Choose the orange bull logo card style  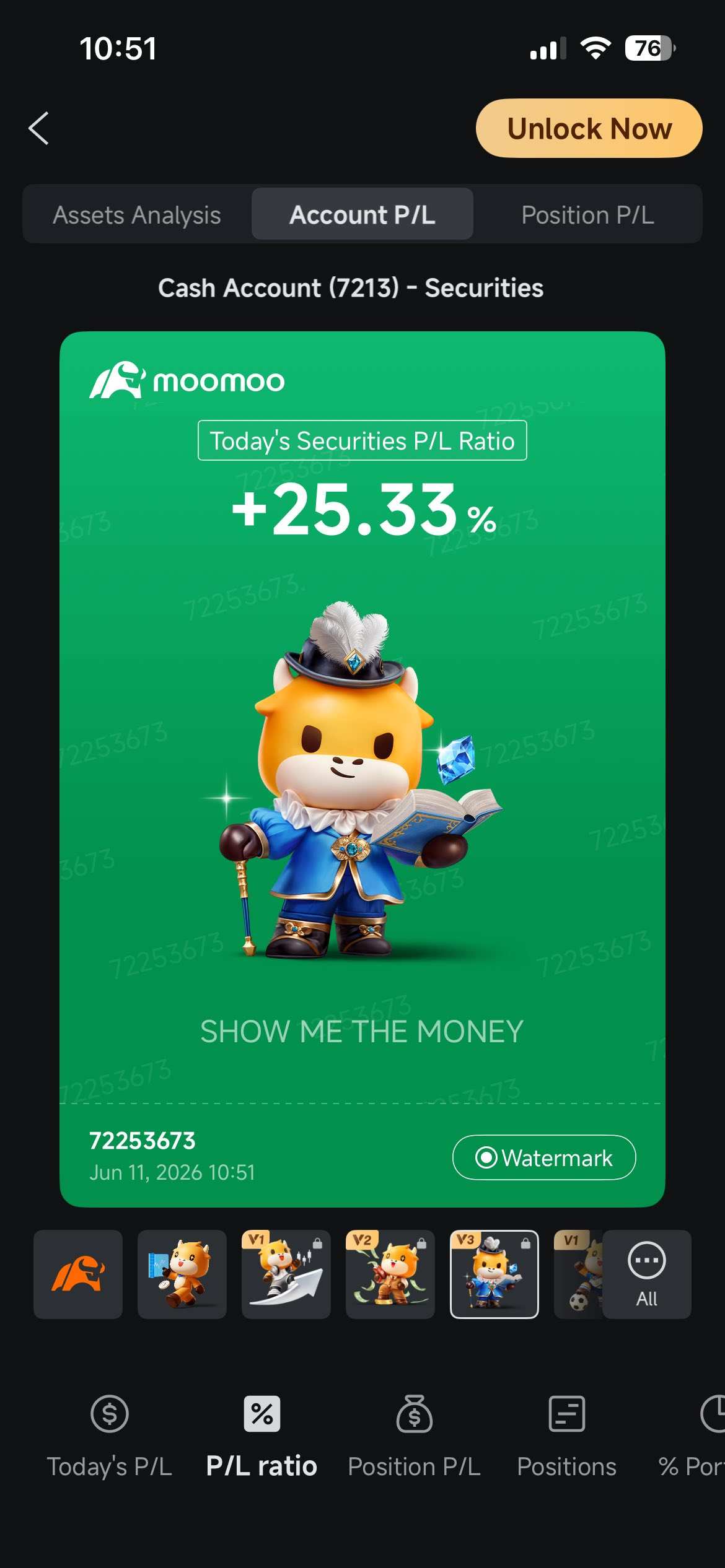pos(78,1274)
